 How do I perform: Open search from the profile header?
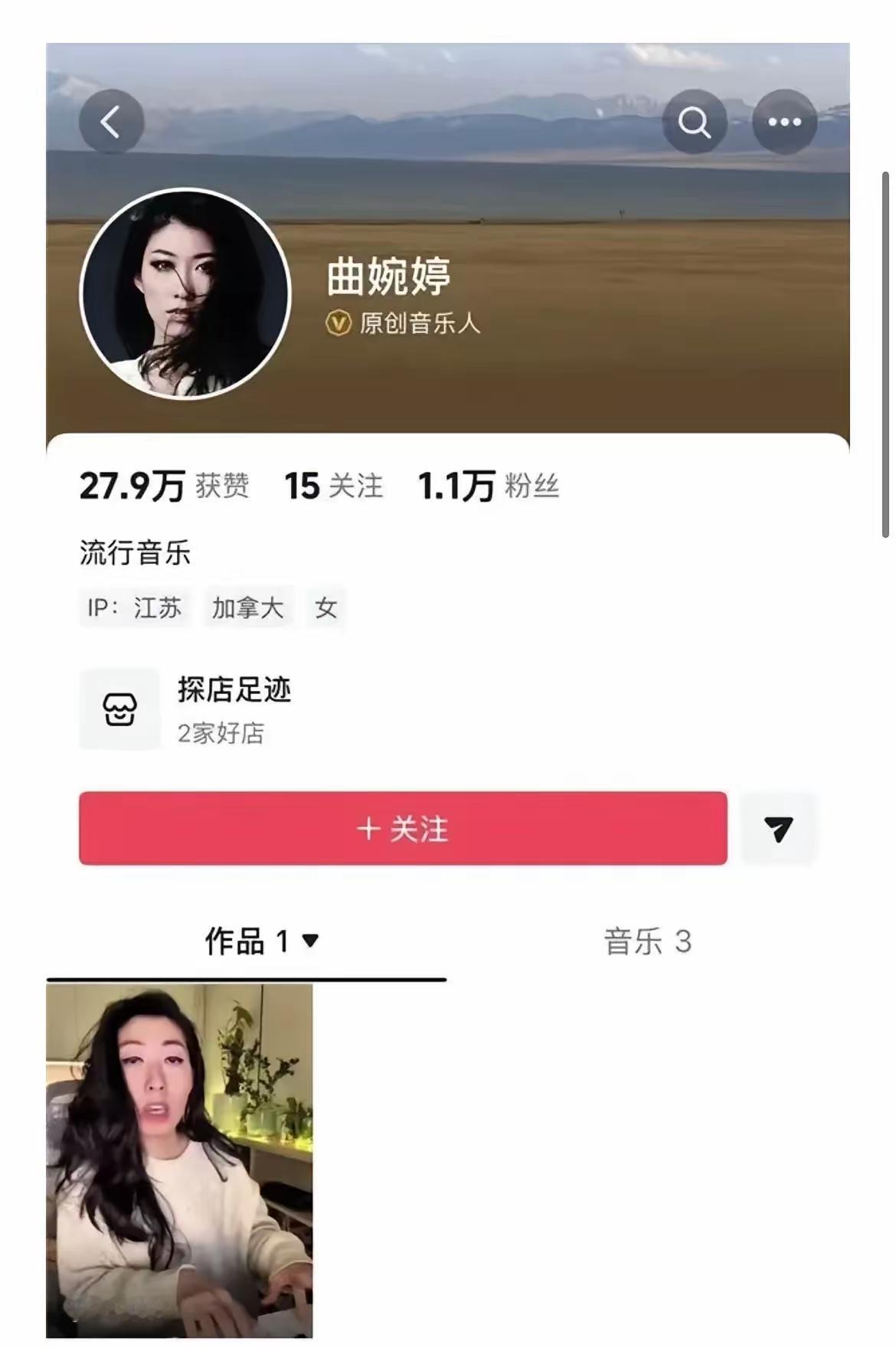pyautogui.click(x=695, y=121)
